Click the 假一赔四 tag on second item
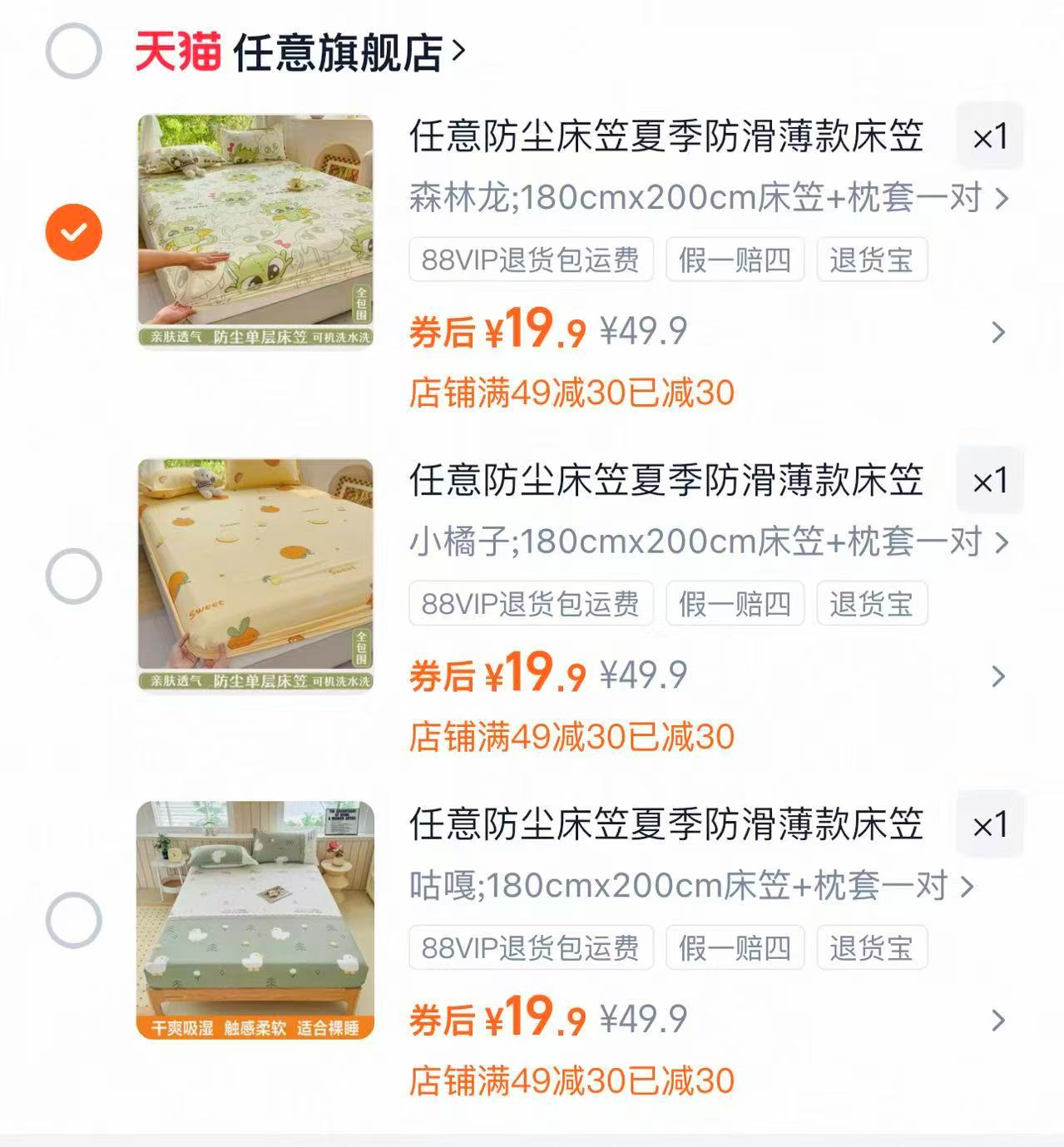This screenshot has height=1147, width=1064. pyautogui.click(x=735, y=605)
